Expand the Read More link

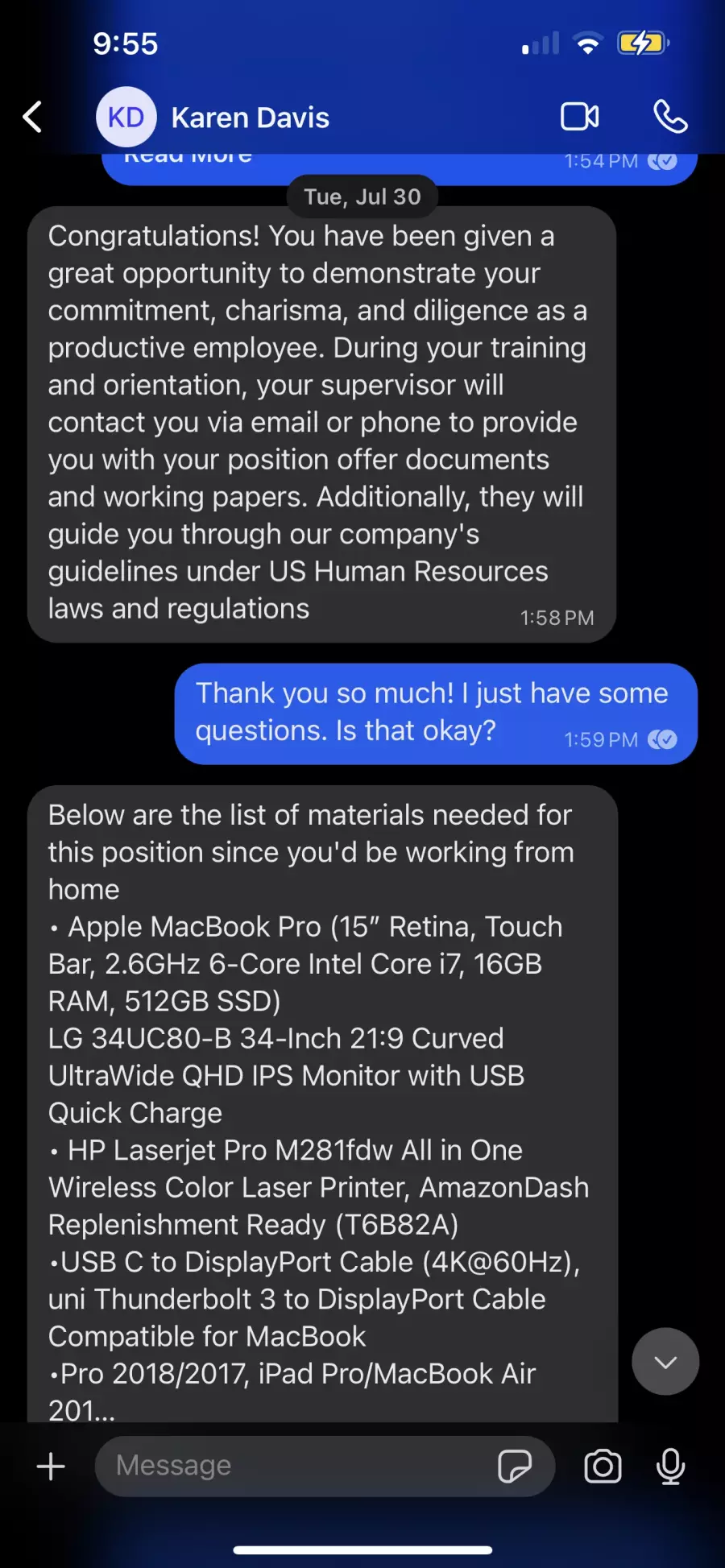pyautogui.click(x=188, y=157)
